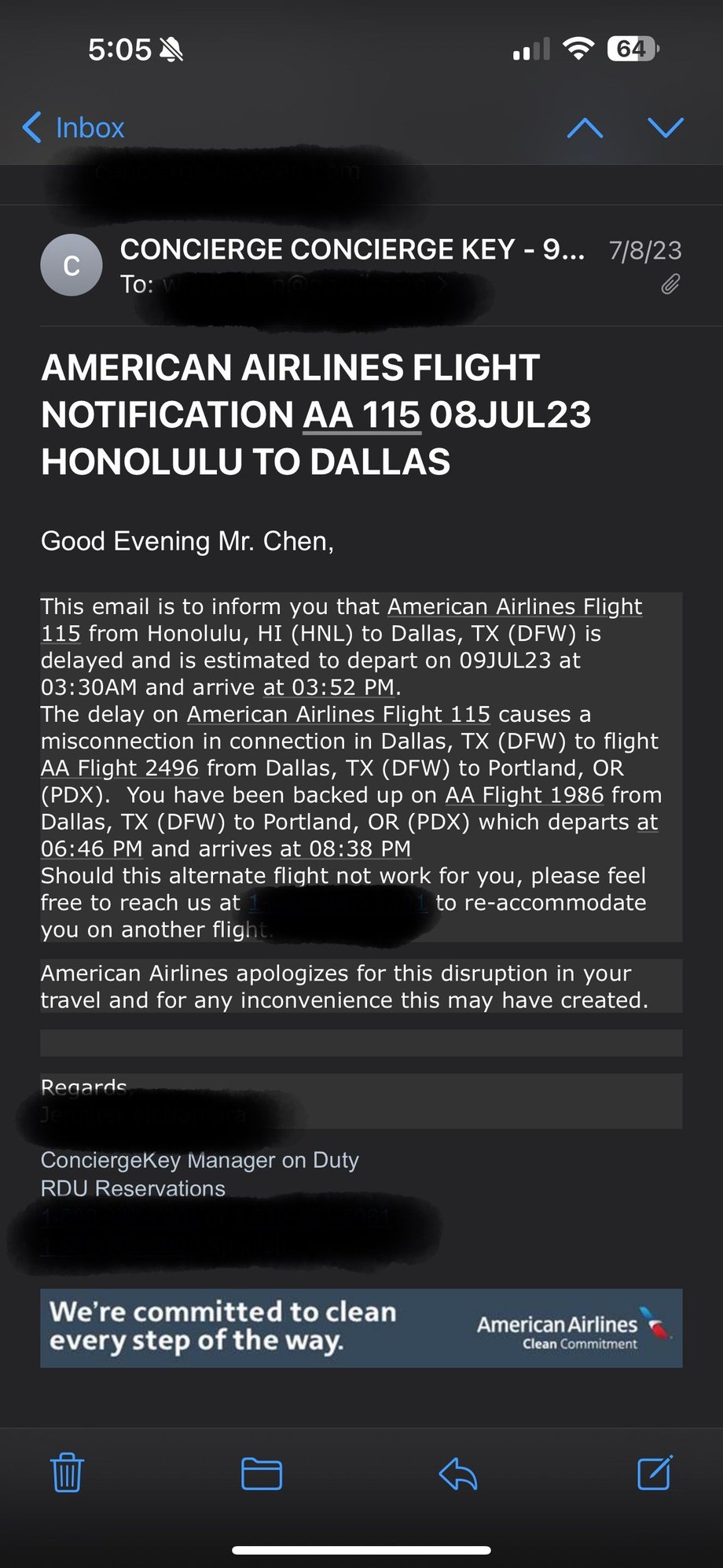Go to previous email with up arrow
Screen dimensions: 723x1568
tap(585, 127)
